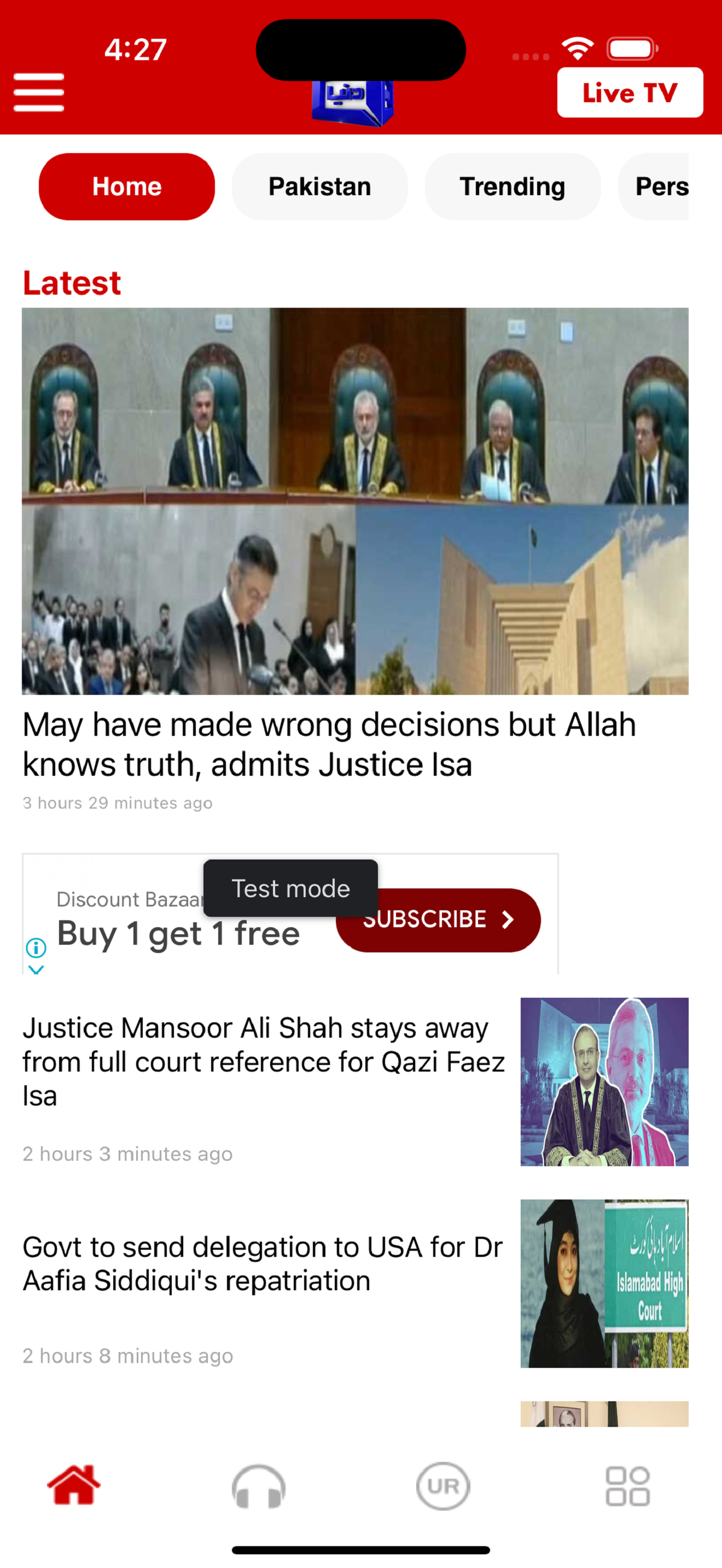Viewport: 722px width, 1568px height.
Task: Select the Home category pill
Action: click(126, 186)
